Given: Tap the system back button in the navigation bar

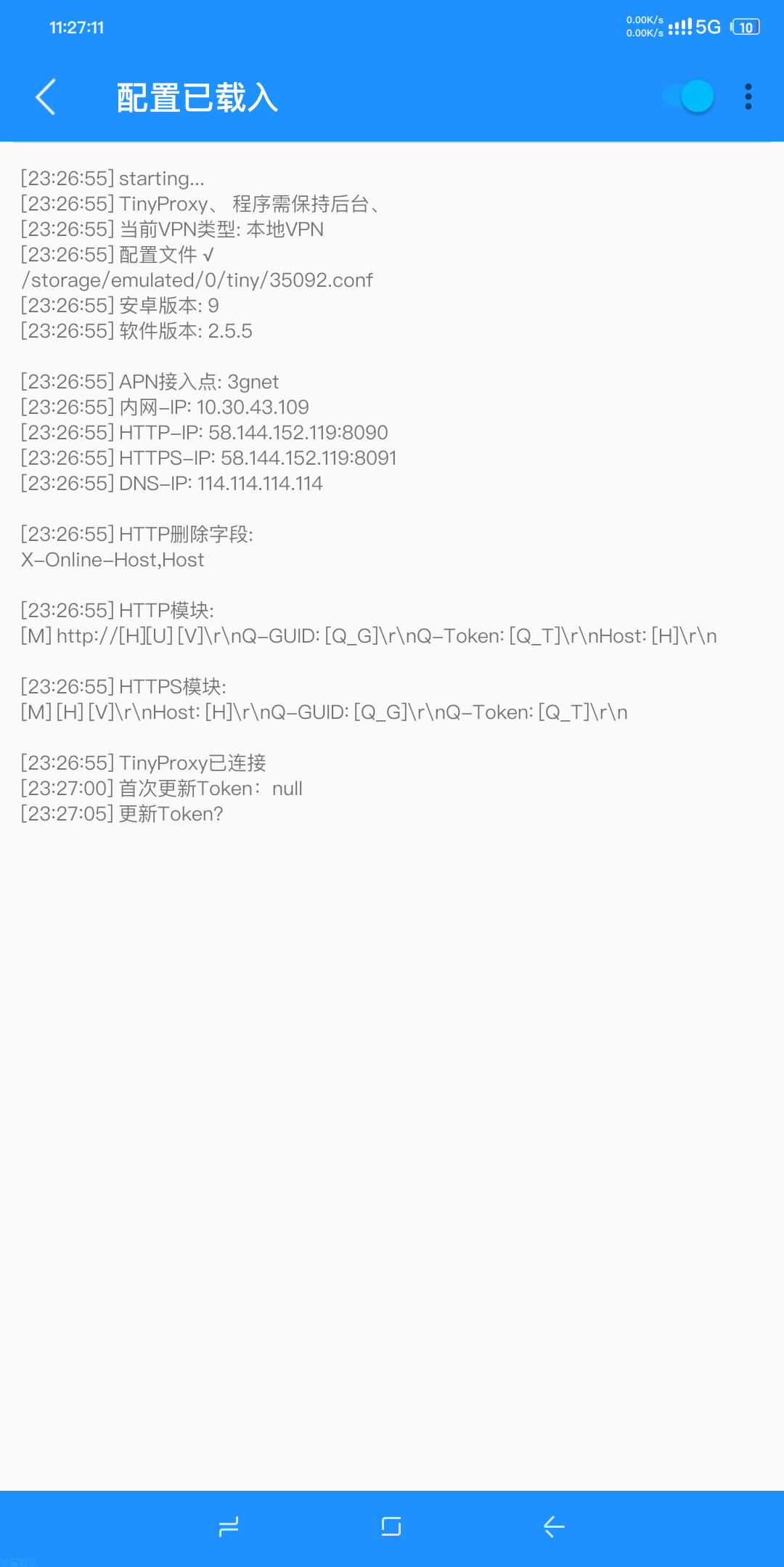Looking at the screenshot, I should (554, 1527).
